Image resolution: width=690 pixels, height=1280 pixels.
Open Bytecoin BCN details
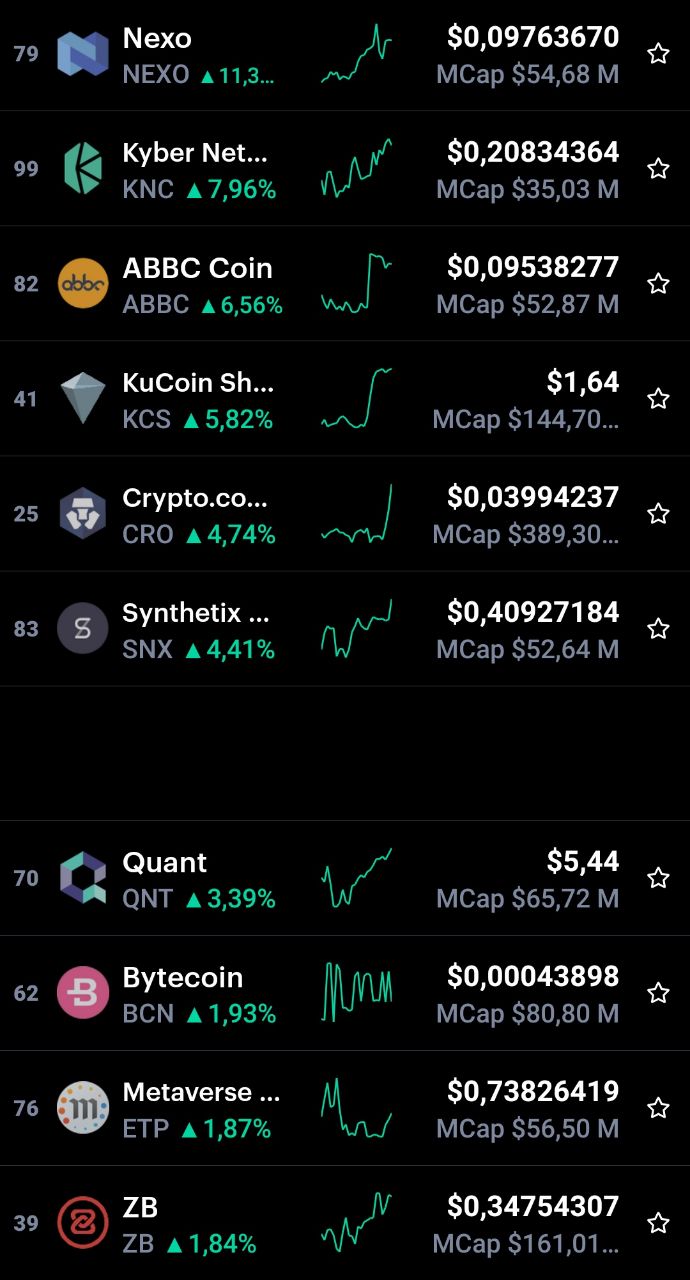[x=345, y=993]
